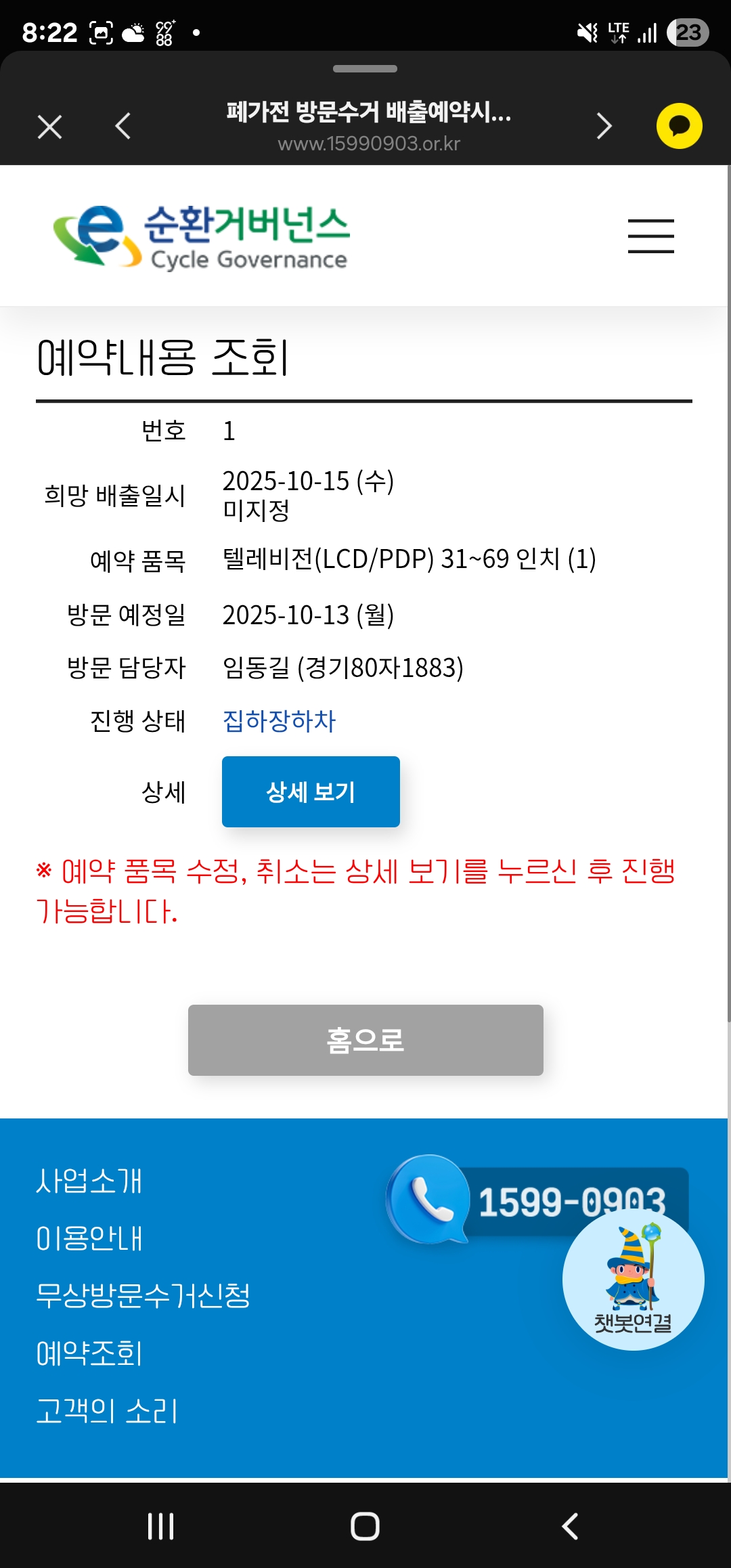This screenshot has width=731, height=1568.
Task: Go to 무상방문수거신청
Action: click(x=143, y=1296)
